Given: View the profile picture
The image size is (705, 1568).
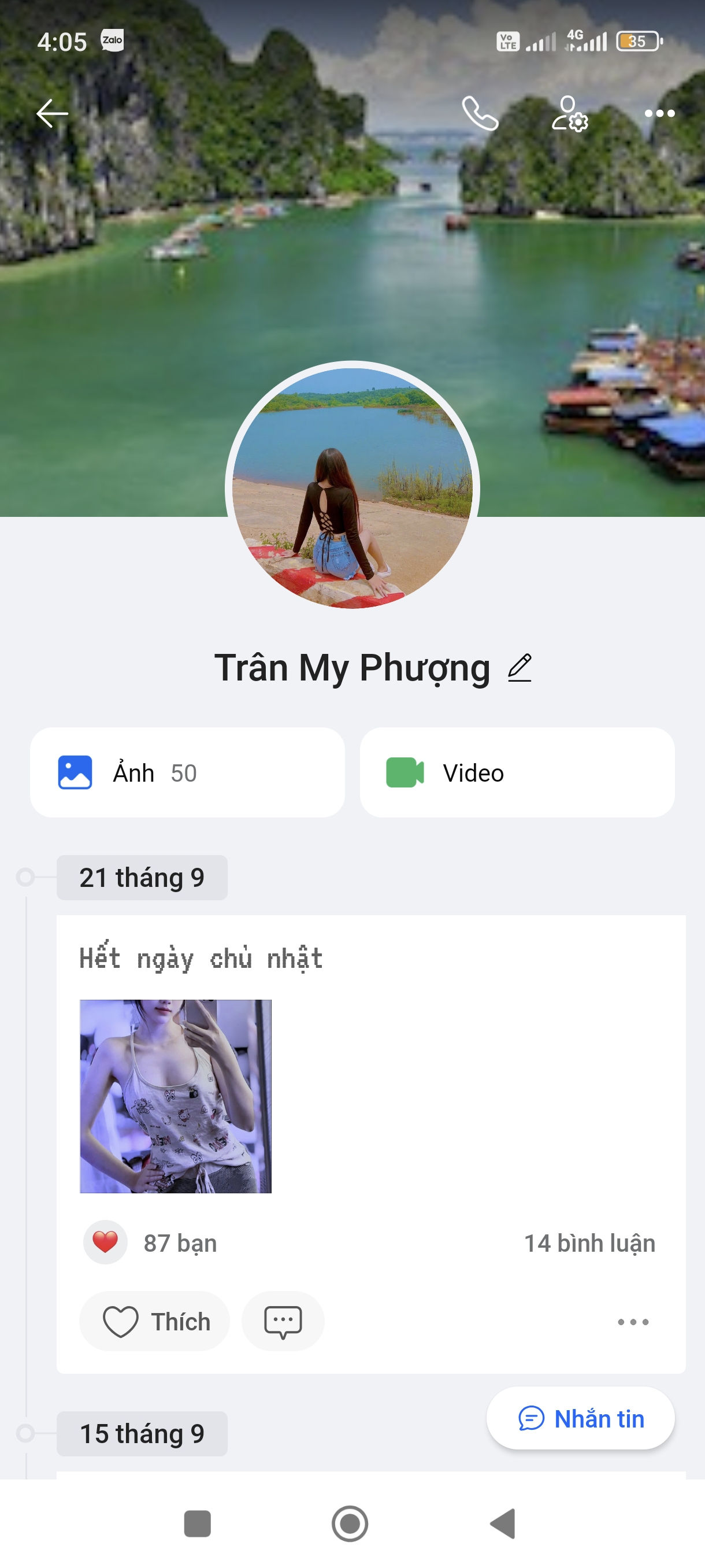Looking at the screenshot, I should coord(352,487).
